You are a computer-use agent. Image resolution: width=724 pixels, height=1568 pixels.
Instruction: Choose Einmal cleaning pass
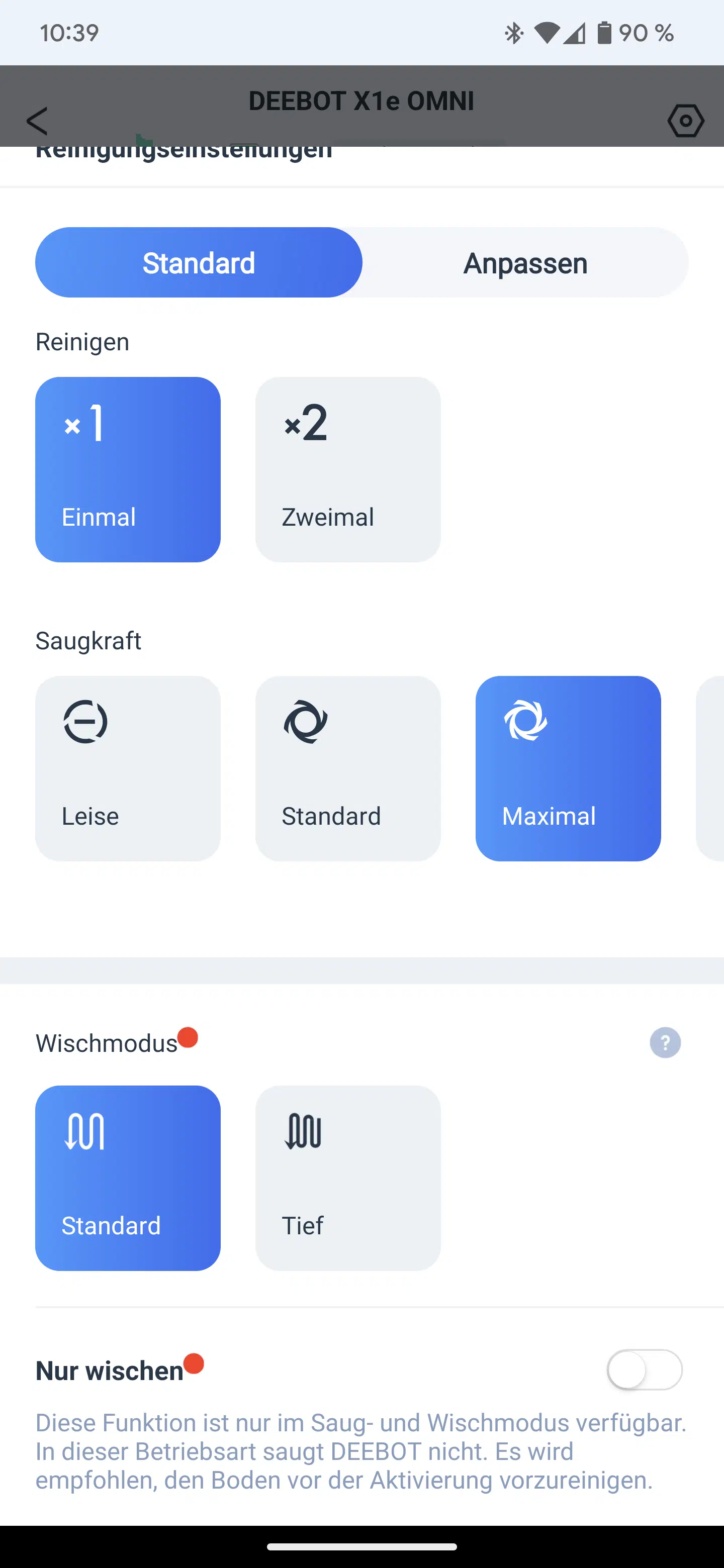coord(128,469)
